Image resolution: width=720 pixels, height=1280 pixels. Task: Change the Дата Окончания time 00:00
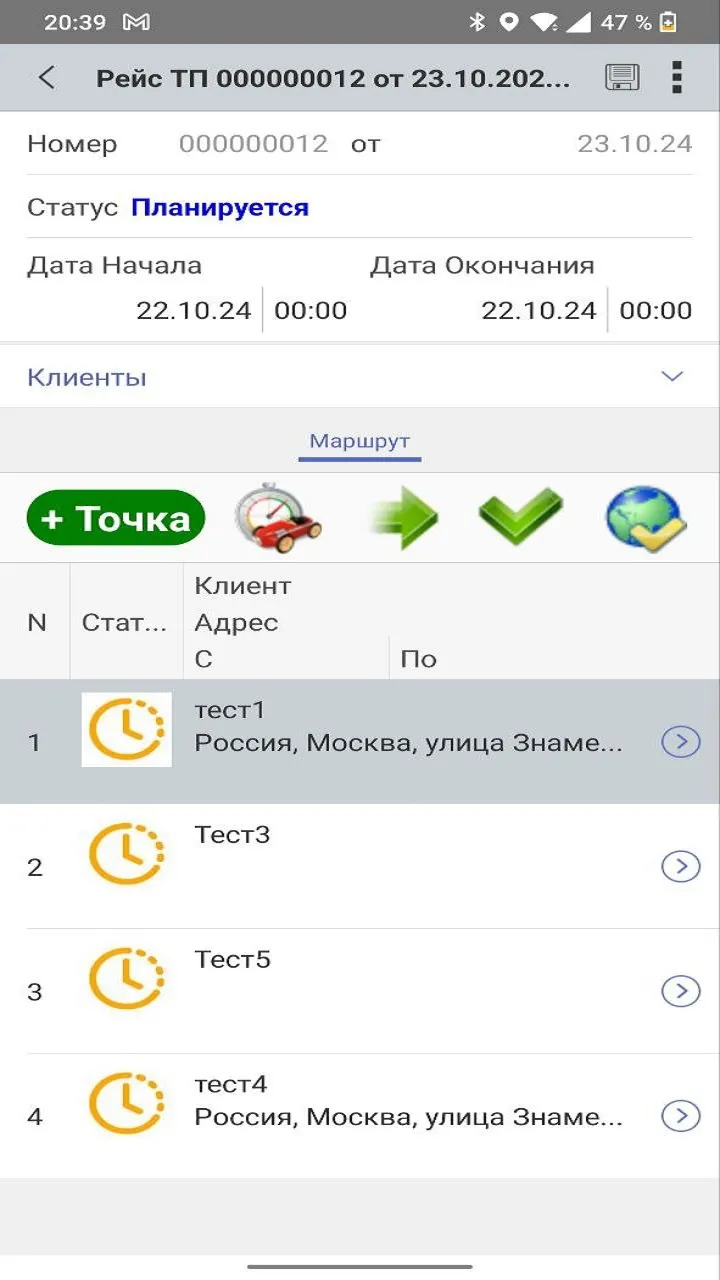pos(655,310)
